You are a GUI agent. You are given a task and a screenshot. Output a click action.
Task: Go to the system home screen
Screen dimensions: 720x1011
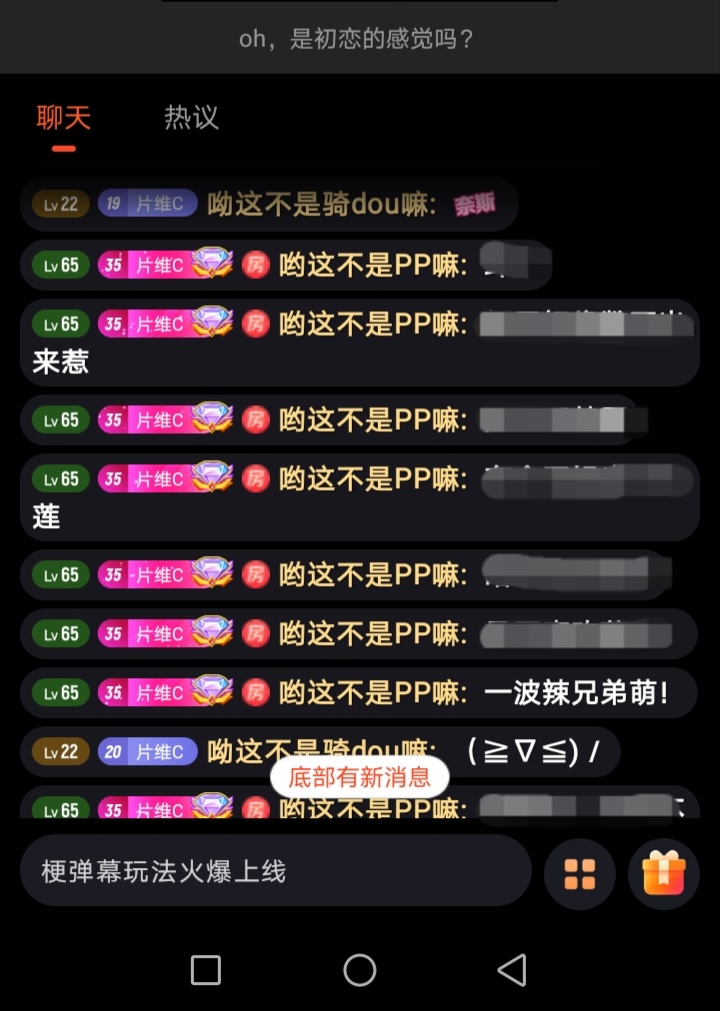pyautogui.click(x=359, y=969)
